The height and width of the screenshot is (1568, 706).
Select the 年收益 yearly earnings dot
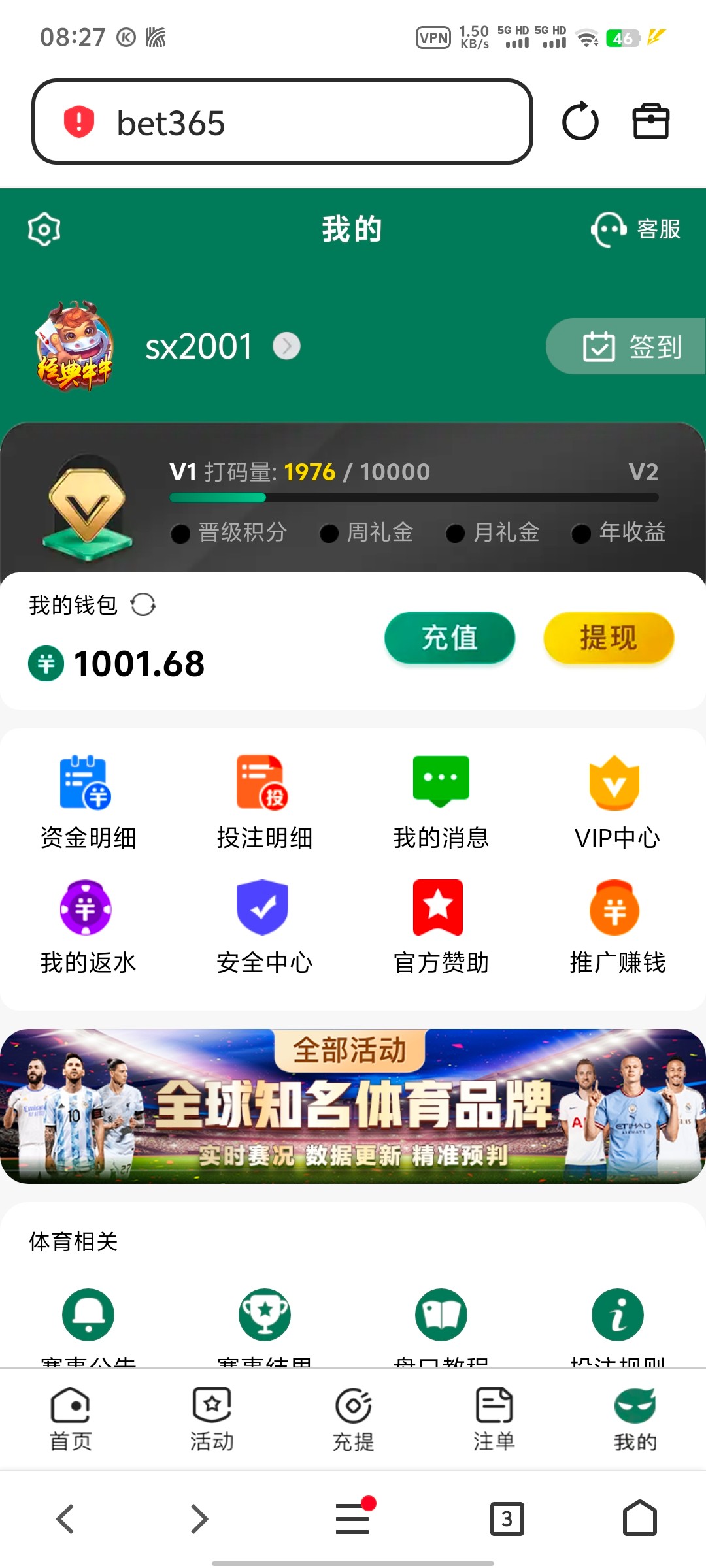coord(581,534)
